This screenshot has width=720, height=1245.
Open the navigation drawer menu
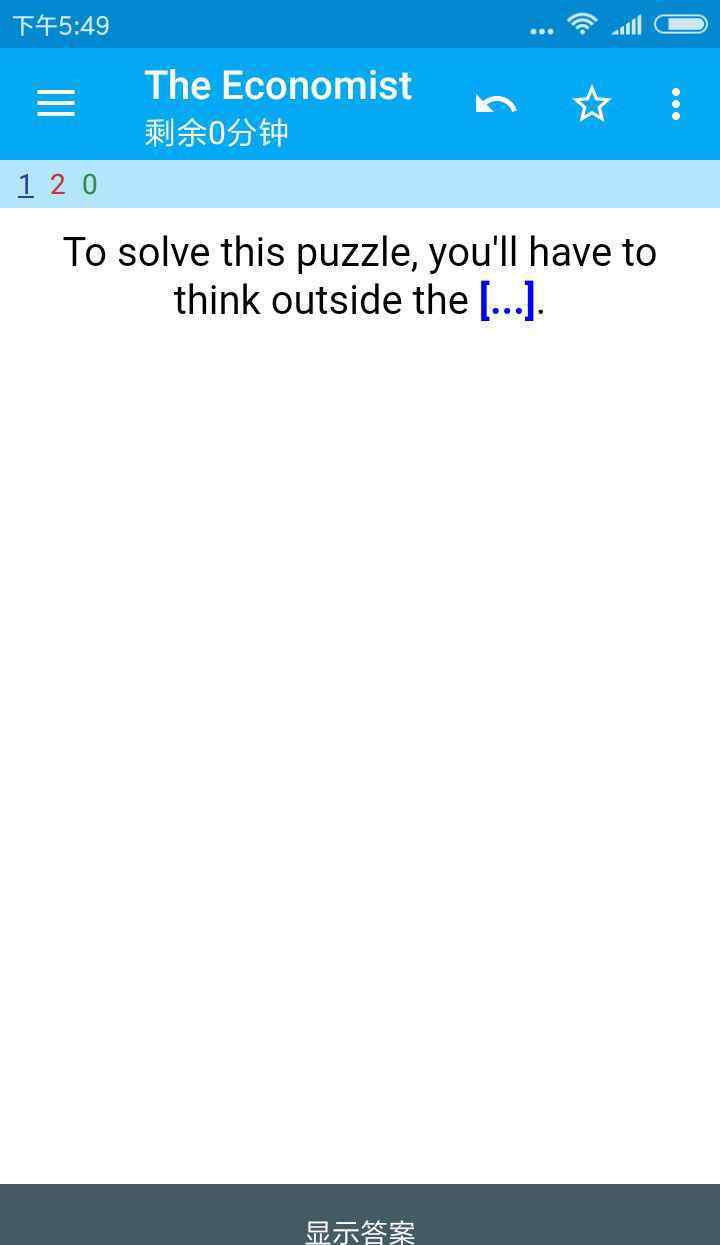point(56,103)
